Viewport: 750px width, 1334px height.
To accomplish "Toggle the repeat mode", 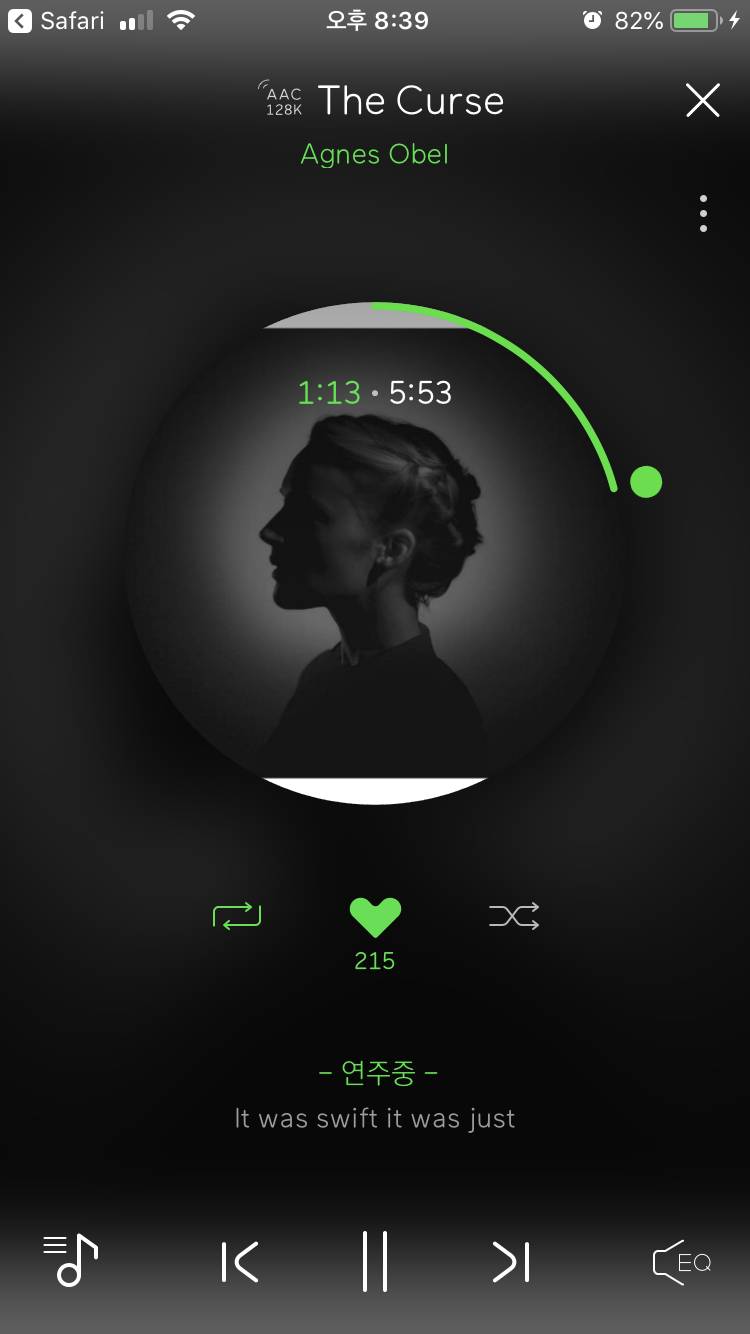I will pos(237,915).
